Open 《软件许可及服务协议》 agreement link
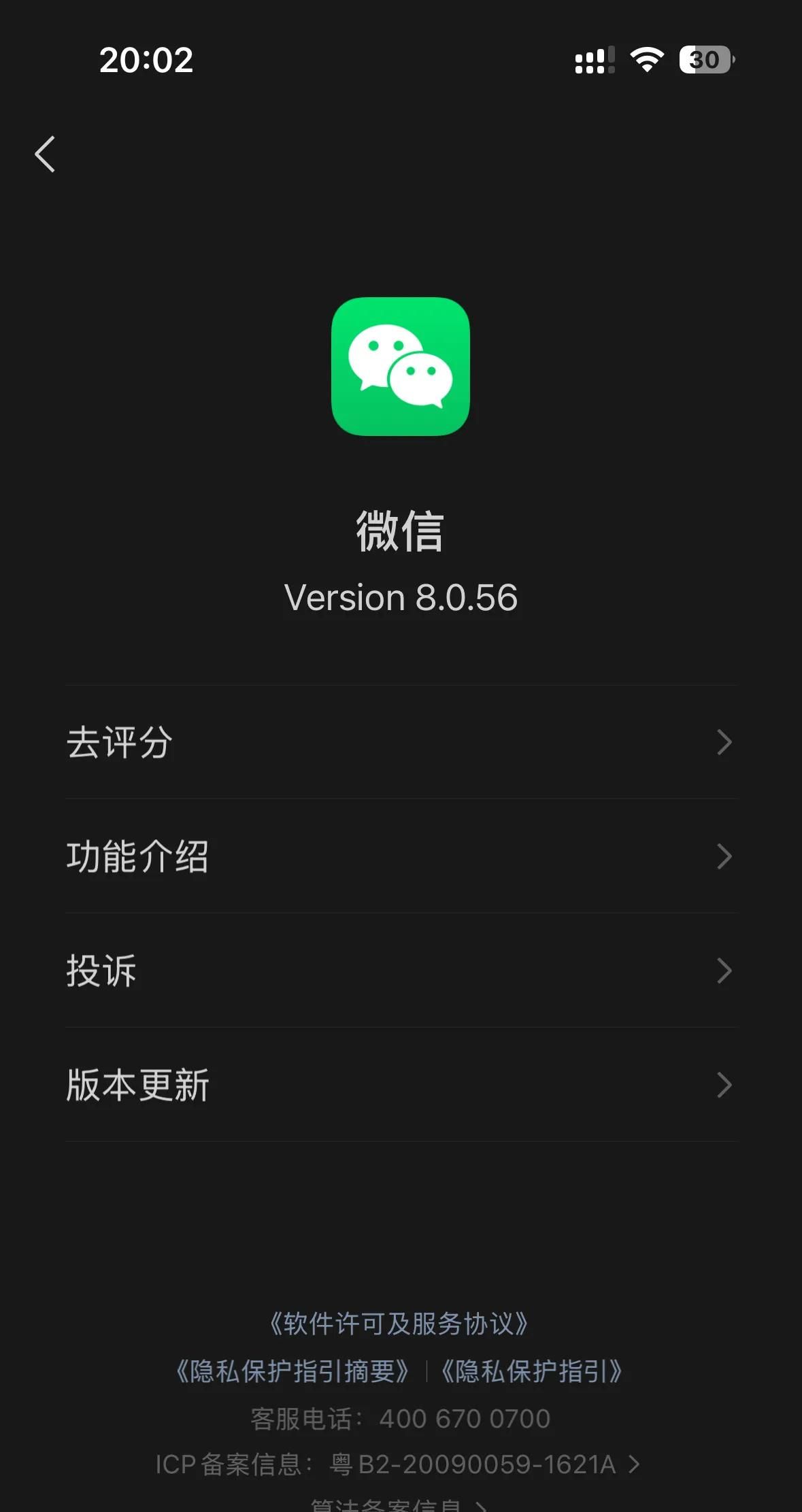 coord(401,1324)
